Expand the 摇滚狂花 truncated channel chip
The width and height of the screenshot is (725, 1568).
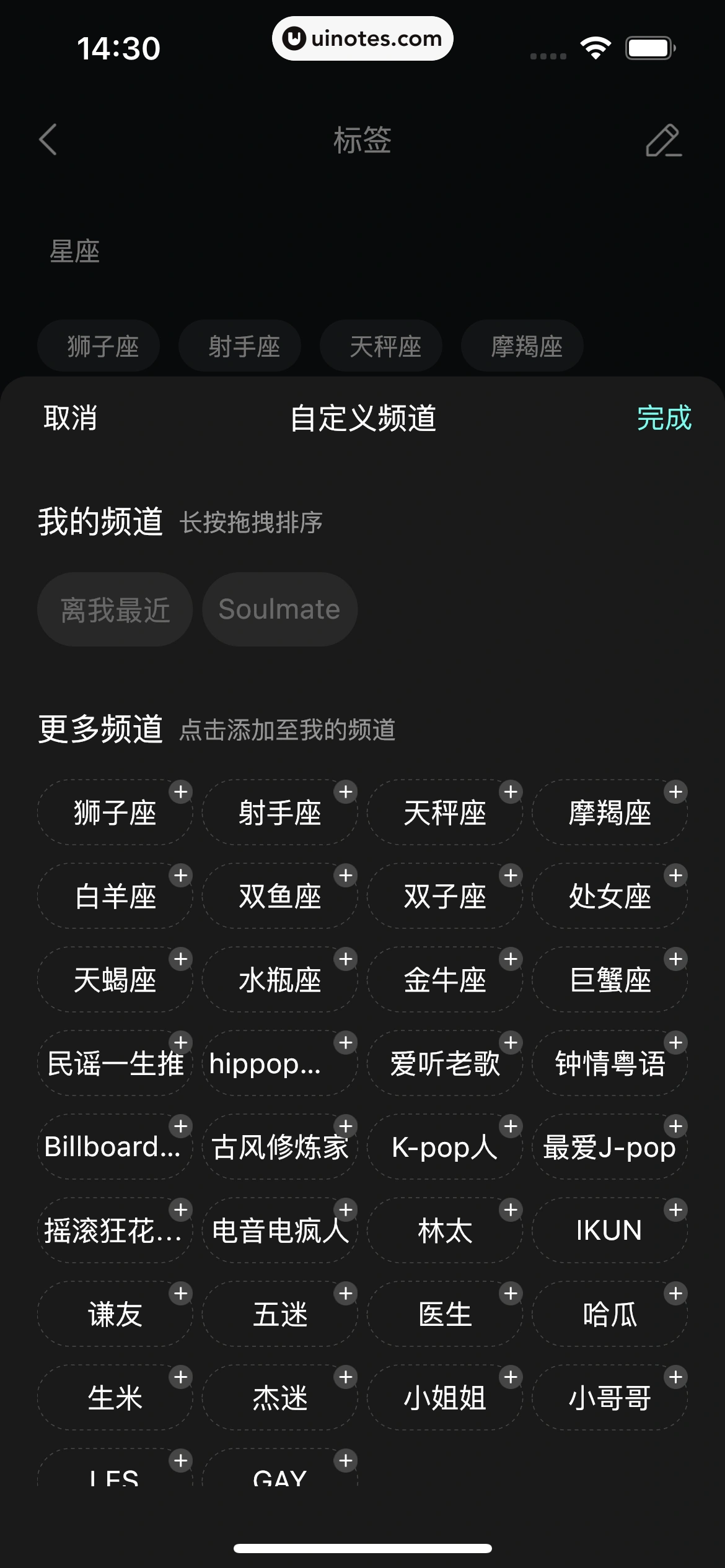tap(114, 1230)
